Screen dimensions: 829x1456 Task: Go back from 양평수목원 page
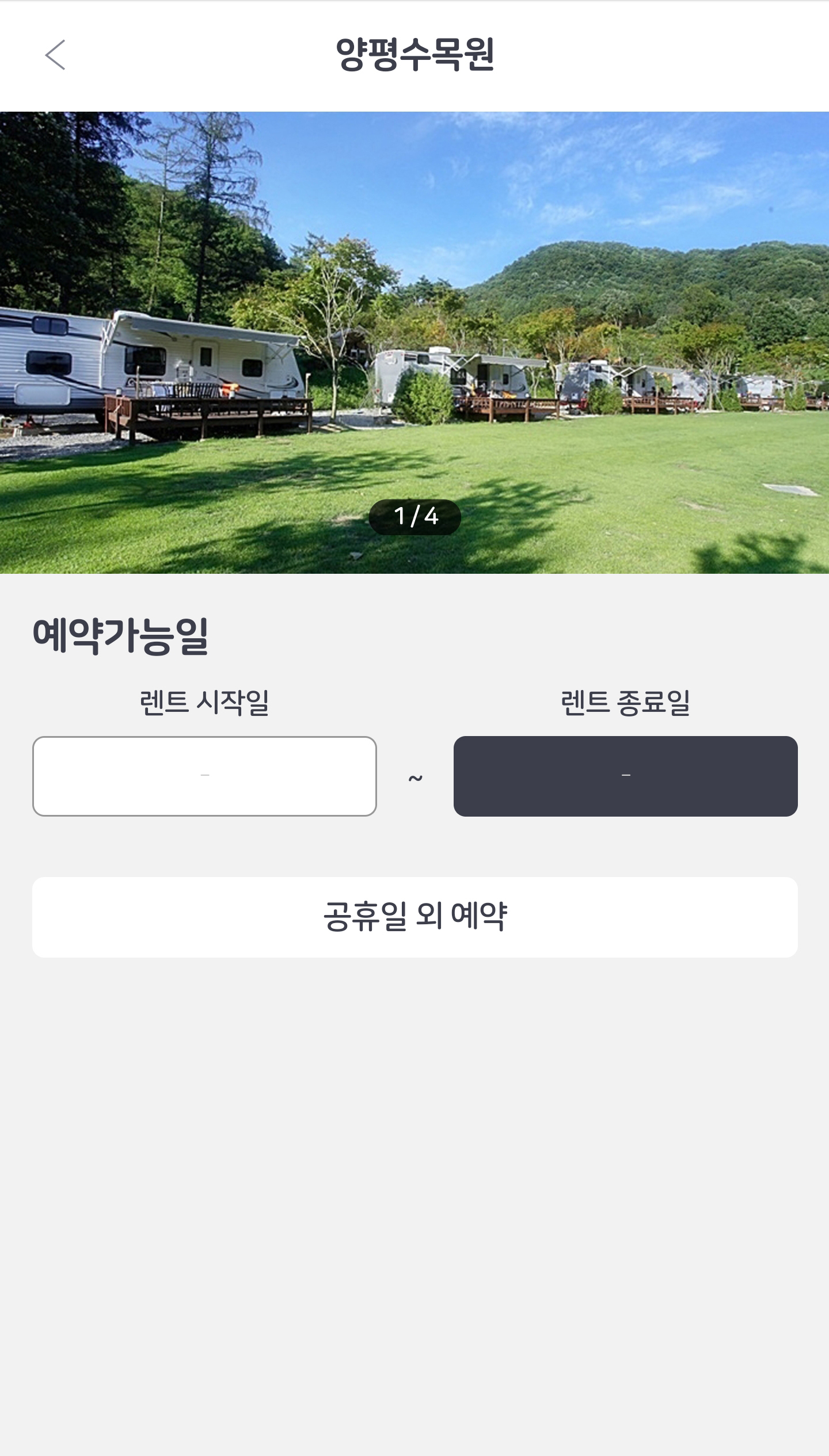click(x=55, y=55)
